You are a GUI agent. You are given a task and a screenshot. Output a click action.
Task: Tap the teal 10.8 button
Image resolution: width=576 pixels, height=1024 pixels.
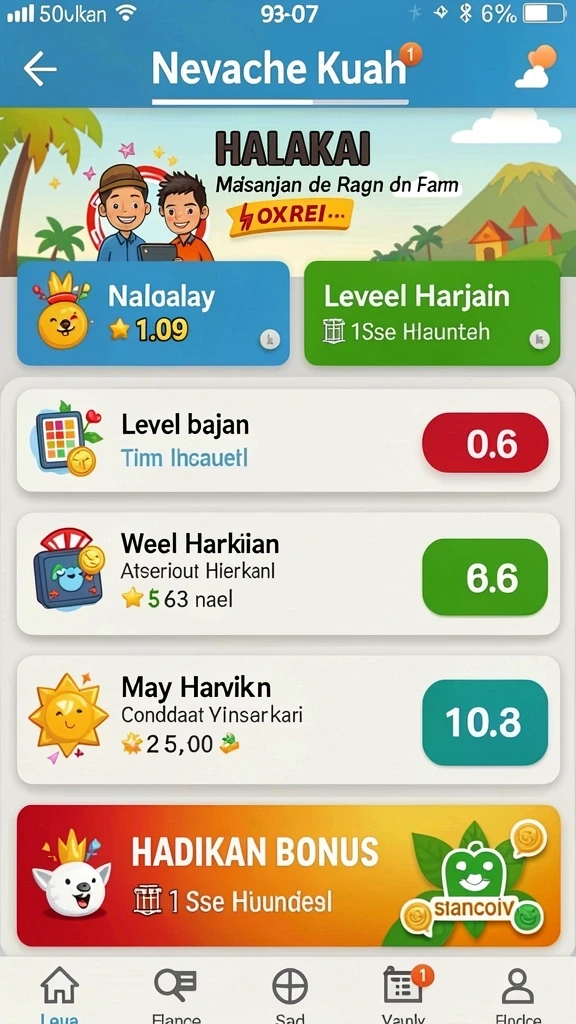coord(485,722)
